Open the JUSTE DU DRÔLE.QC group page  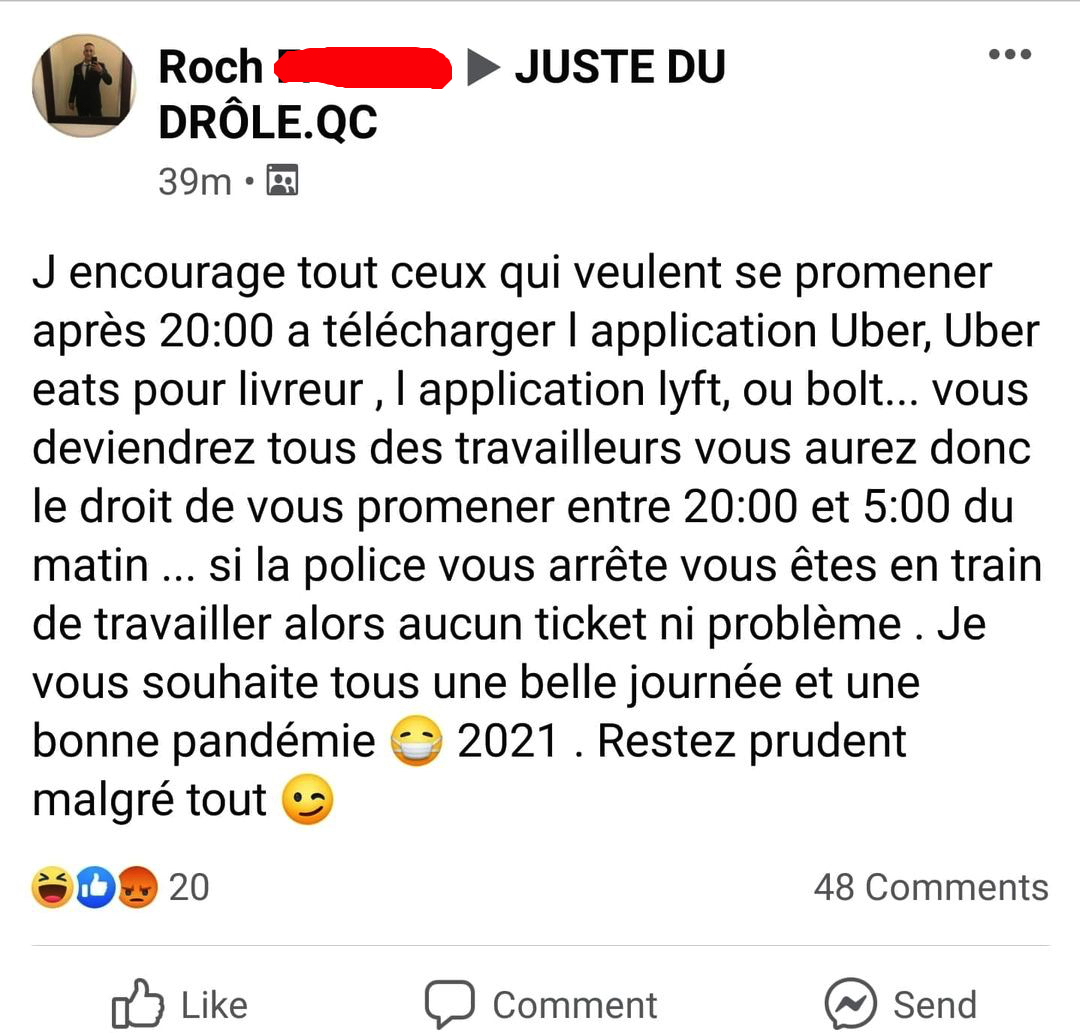pyautogui.click(x=619, y=68)
